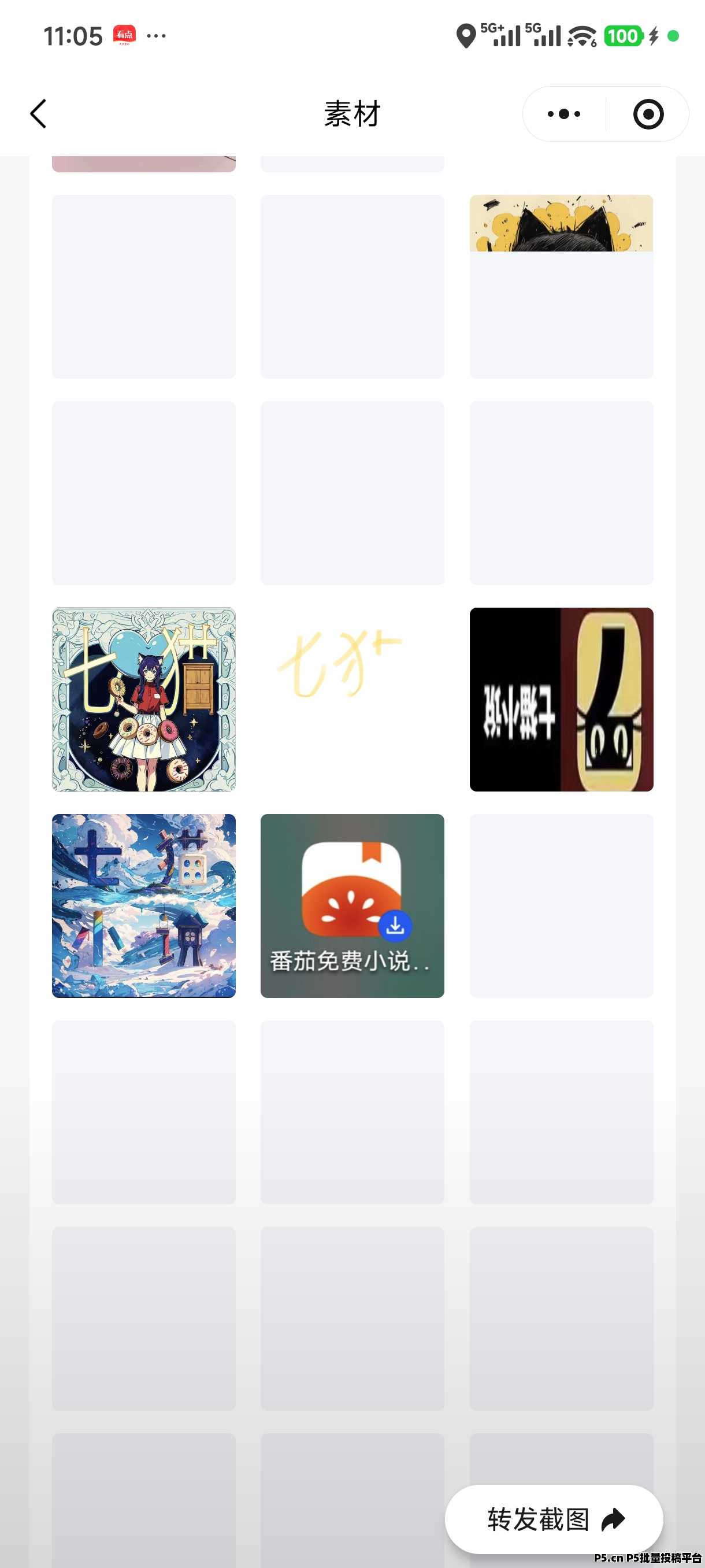
Task: Open the mirrored black 七猫小说 logo image
Action: pyautogui.click(x=561, y=700)
